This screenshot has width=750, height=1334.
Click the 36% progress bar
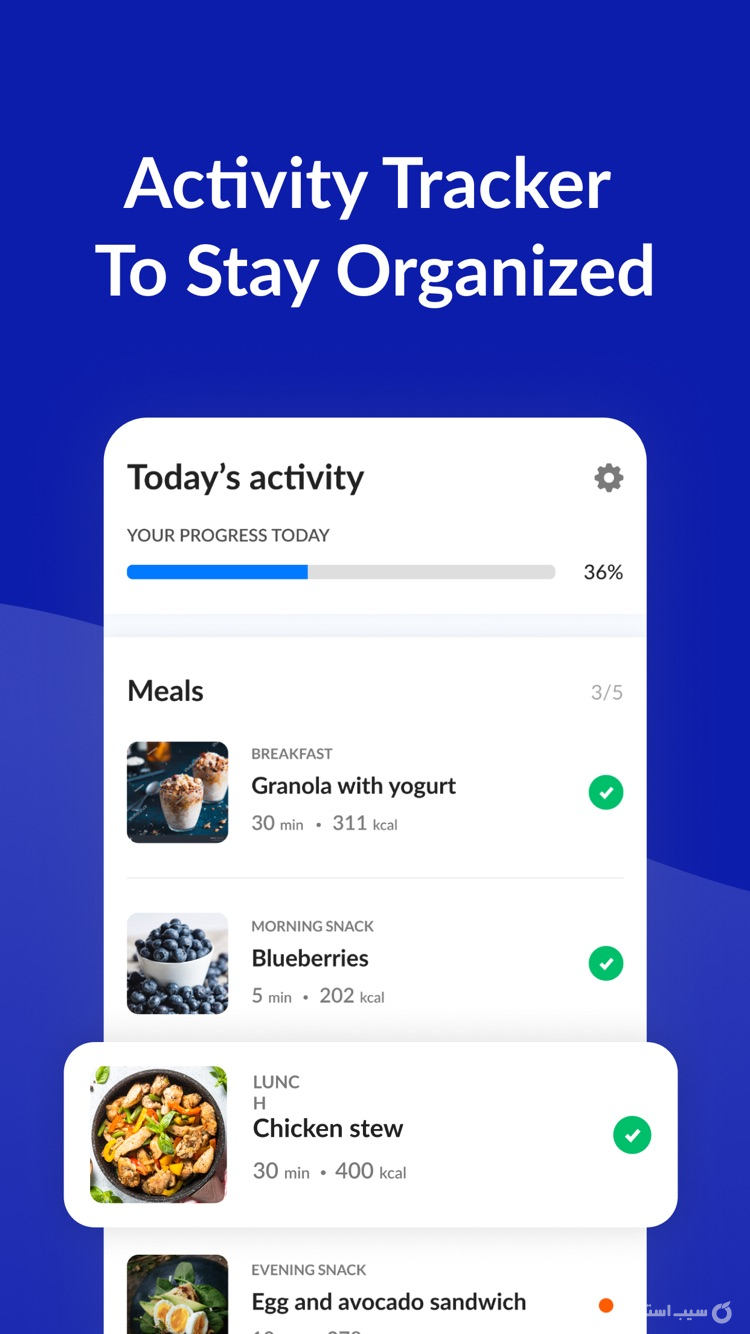(x=341, y=571)
